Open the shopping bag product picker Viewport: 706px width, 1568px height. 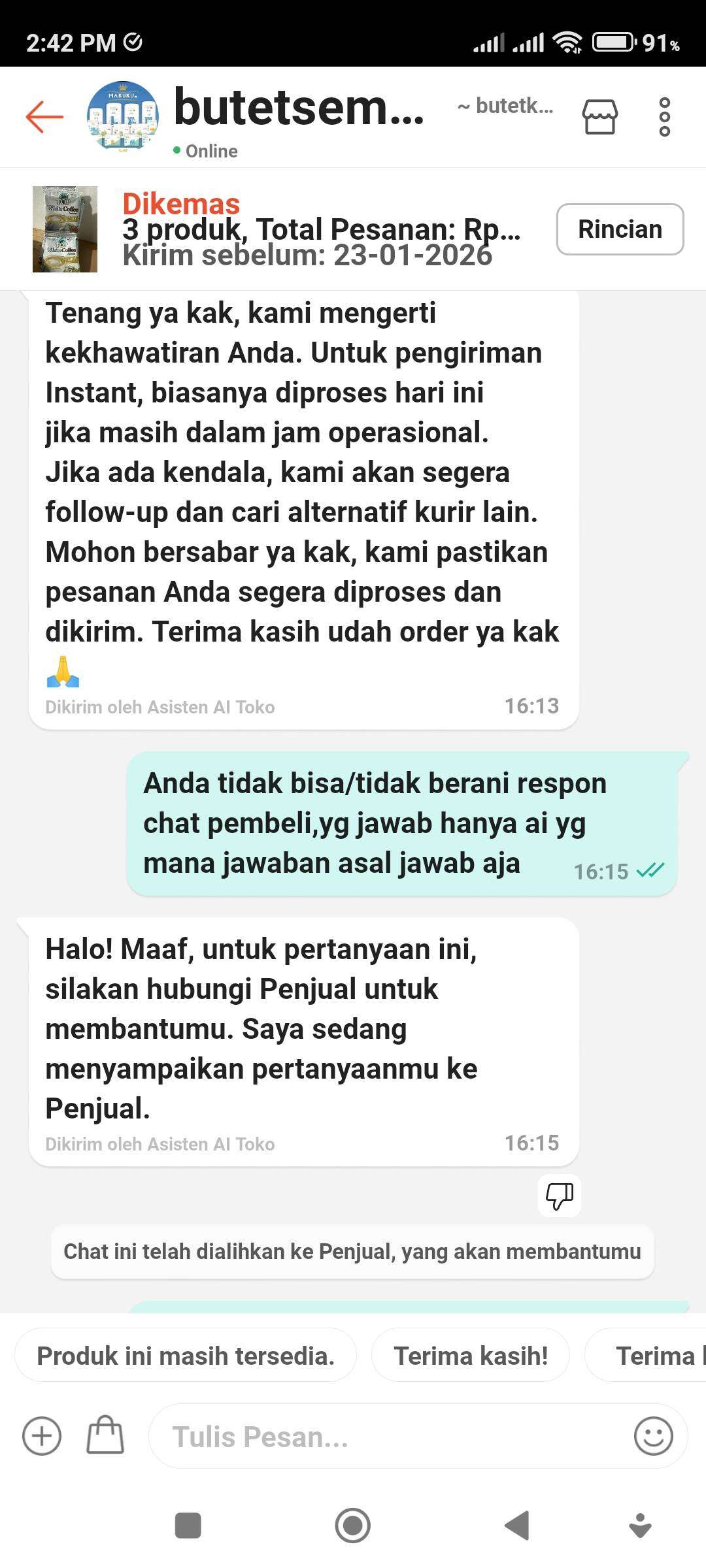[x=105, y=1435]
